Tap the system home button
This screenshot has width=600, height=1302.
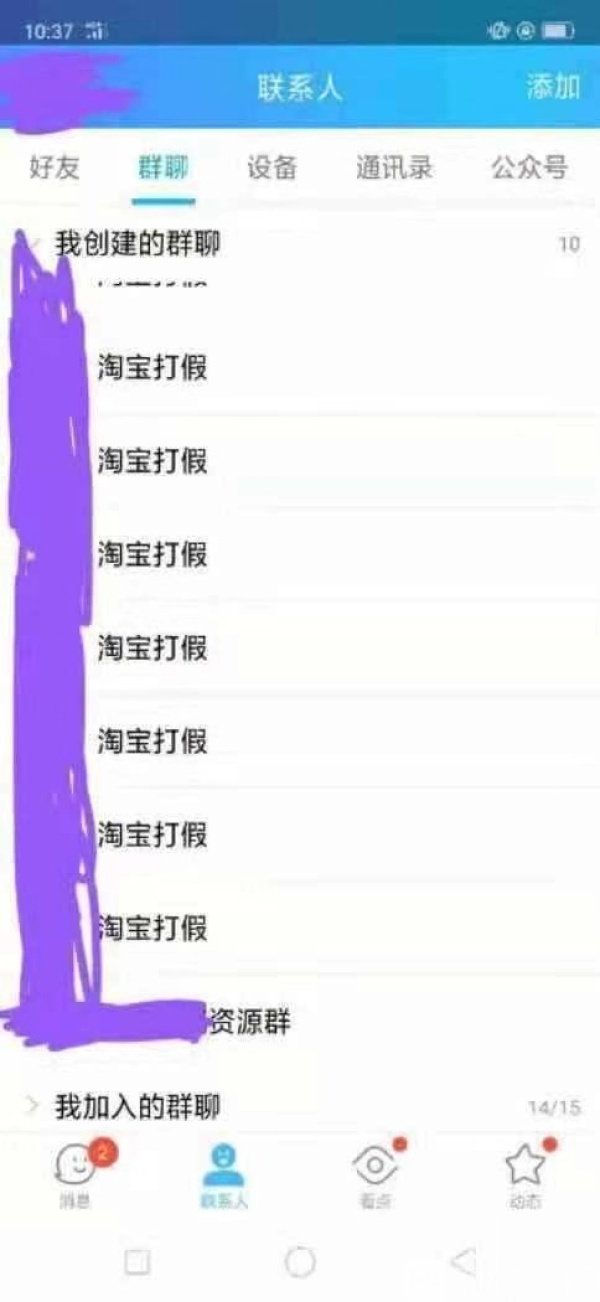(x=300, y=1262)
